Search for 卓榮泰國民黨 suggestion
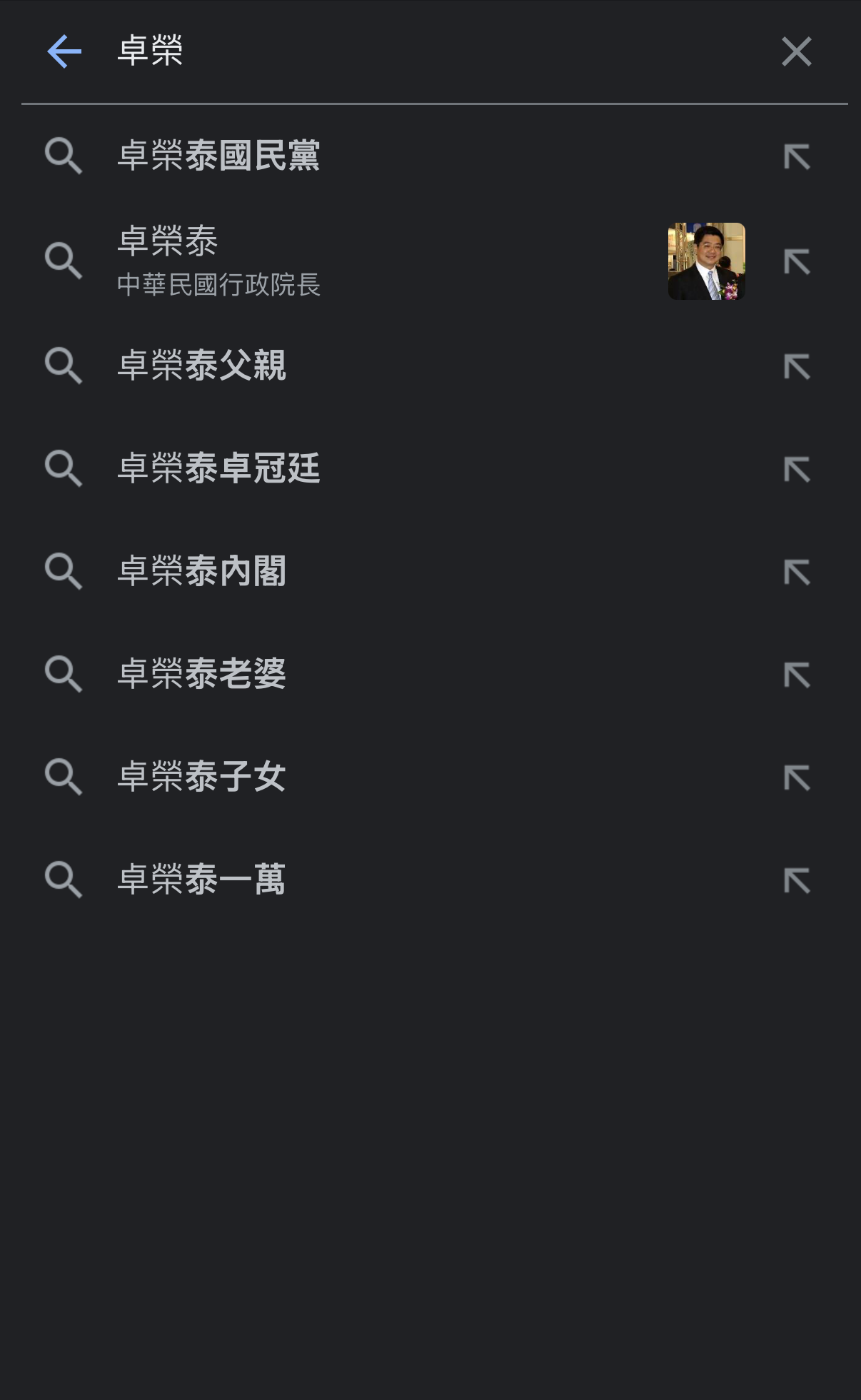The width and height of the screenshot is (861, 1400). pyautogui.click(x=218, y=156)
